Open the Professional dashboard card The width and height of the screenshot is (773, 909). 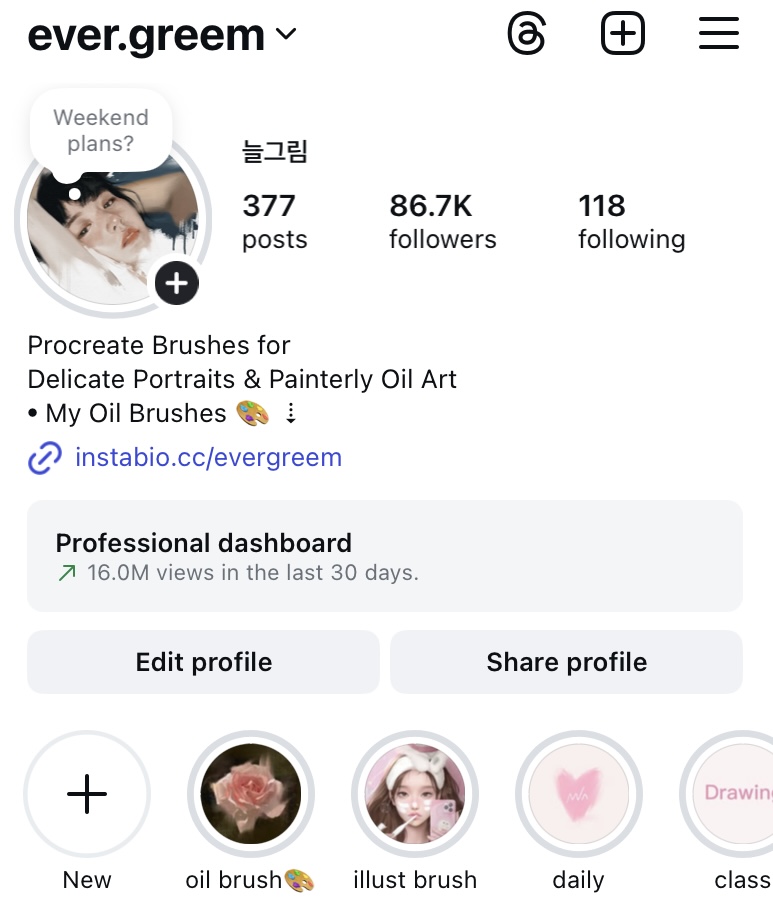[x=385, y=556]
